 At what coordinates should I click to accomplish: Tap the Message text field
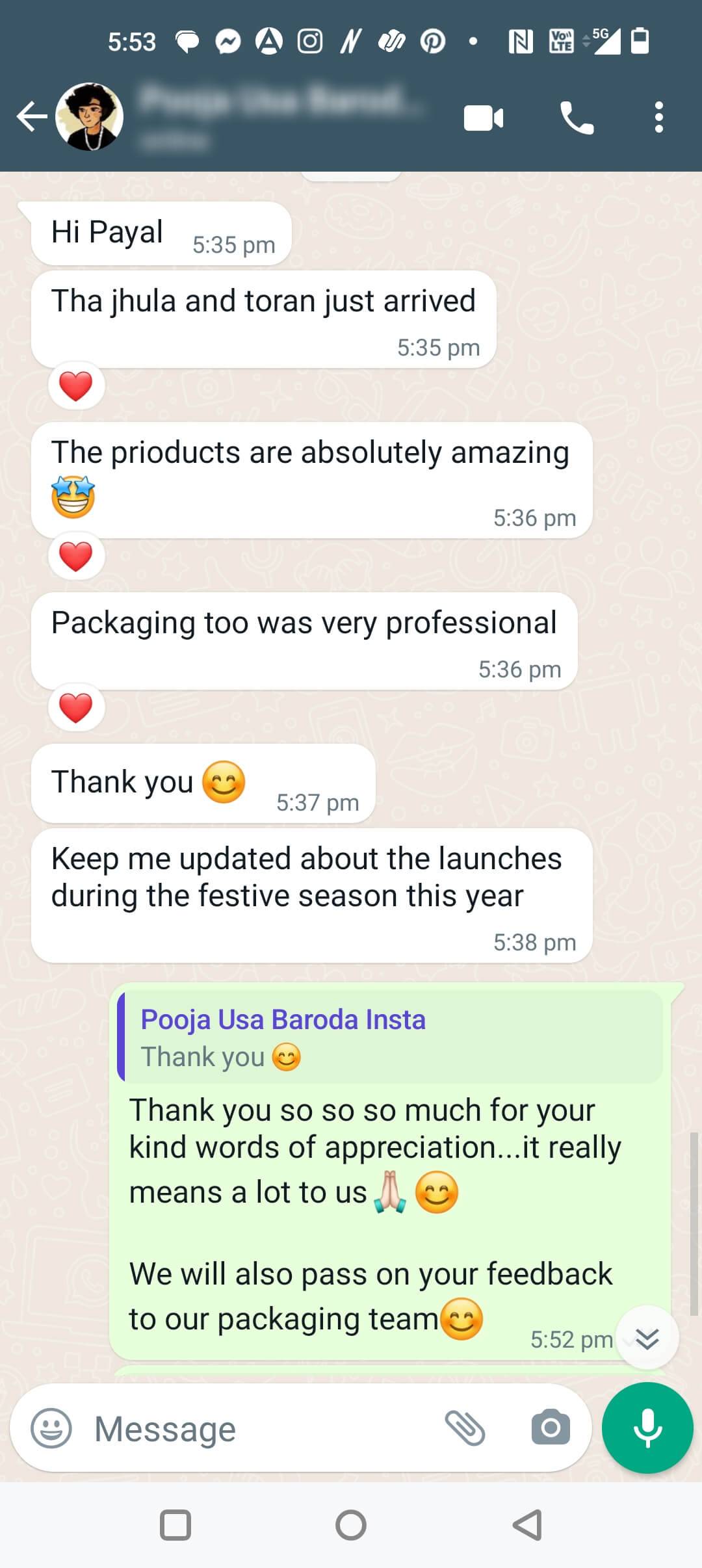pyautogui.click(x=260, y=1428)
